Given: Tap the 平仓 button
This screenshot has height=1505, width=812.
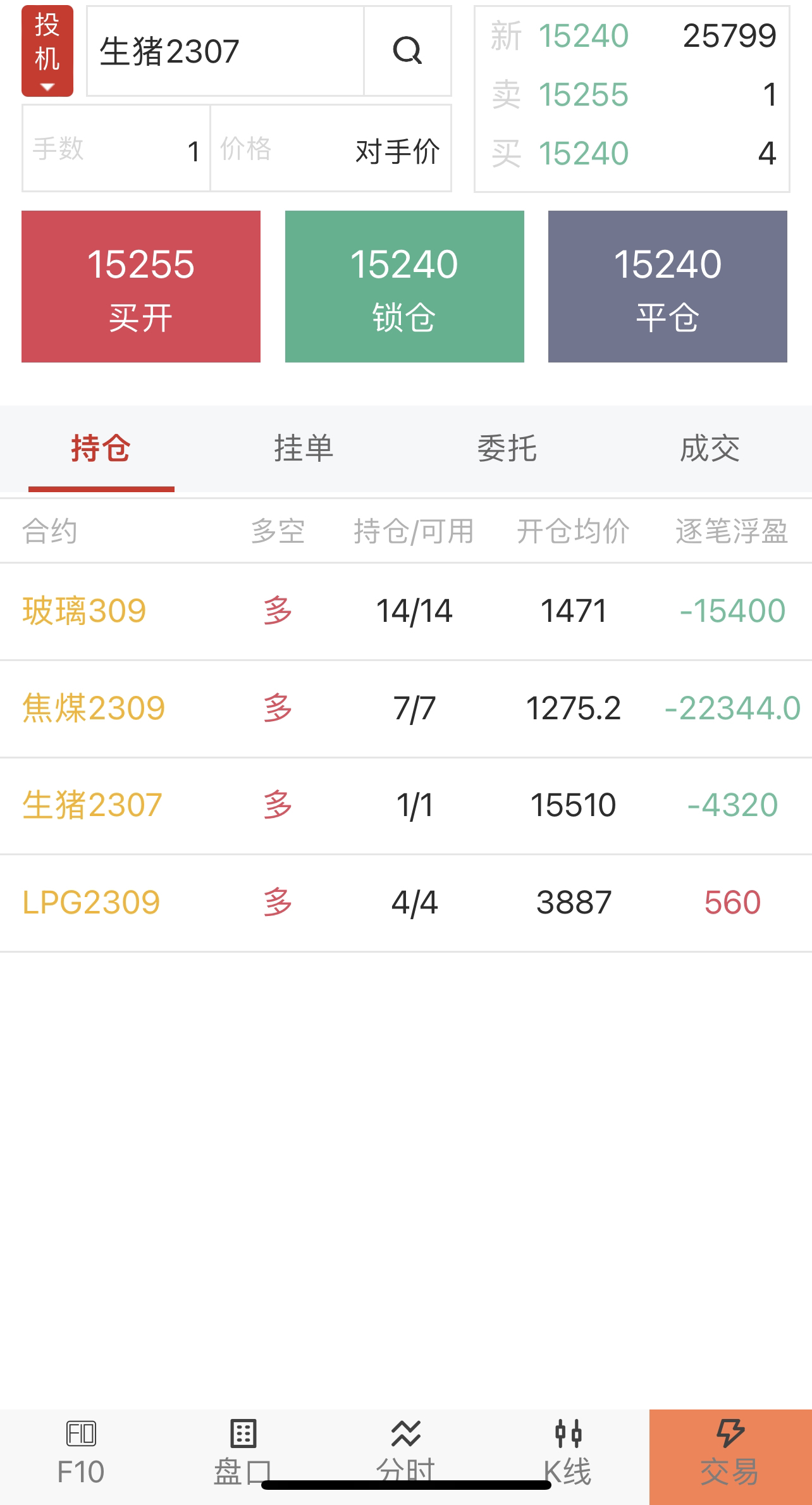Looking at the screenshot, I should point(668,287).
